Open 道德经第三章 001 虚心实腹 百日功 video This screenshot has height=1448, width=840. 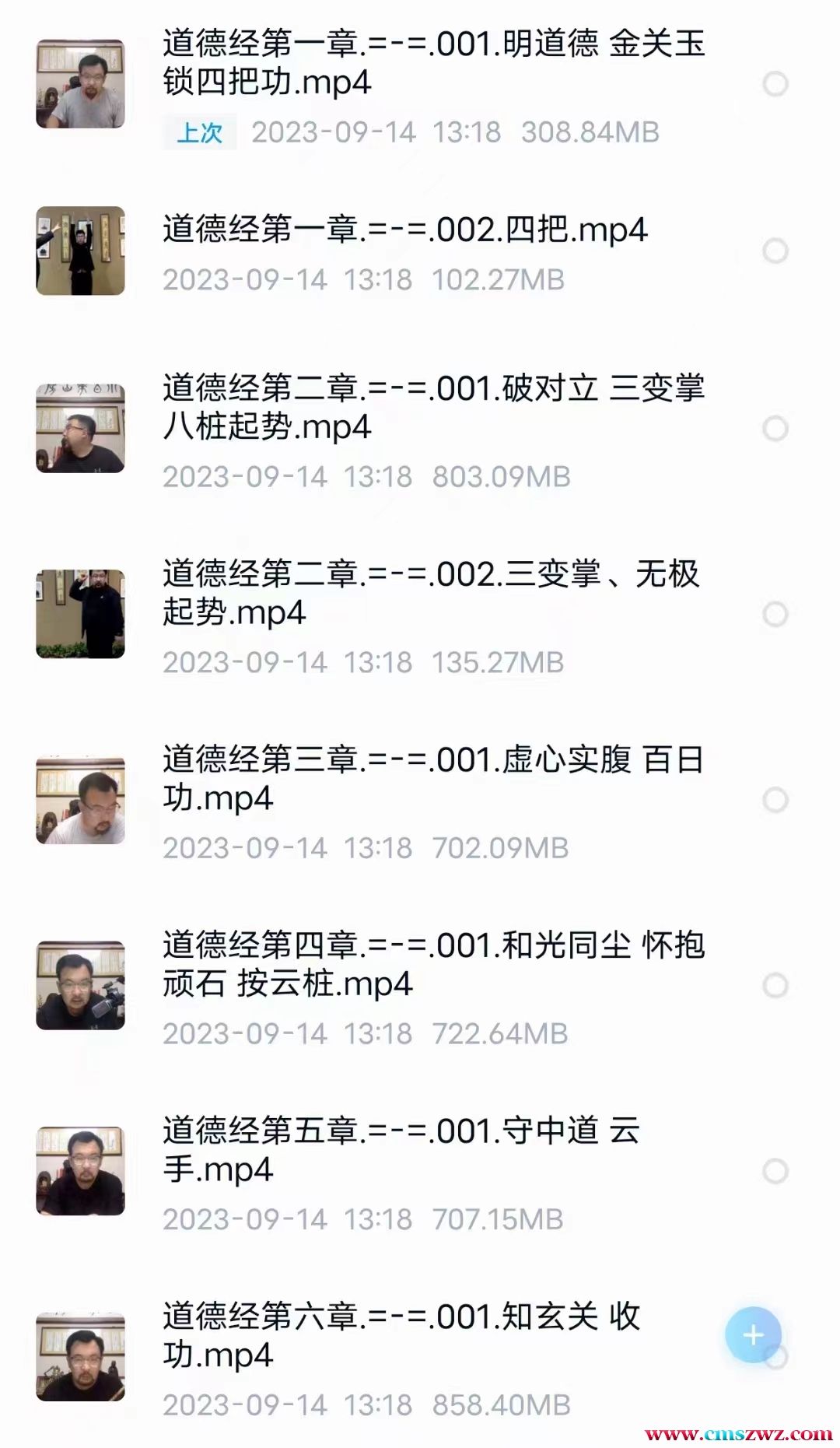point(432,779)
